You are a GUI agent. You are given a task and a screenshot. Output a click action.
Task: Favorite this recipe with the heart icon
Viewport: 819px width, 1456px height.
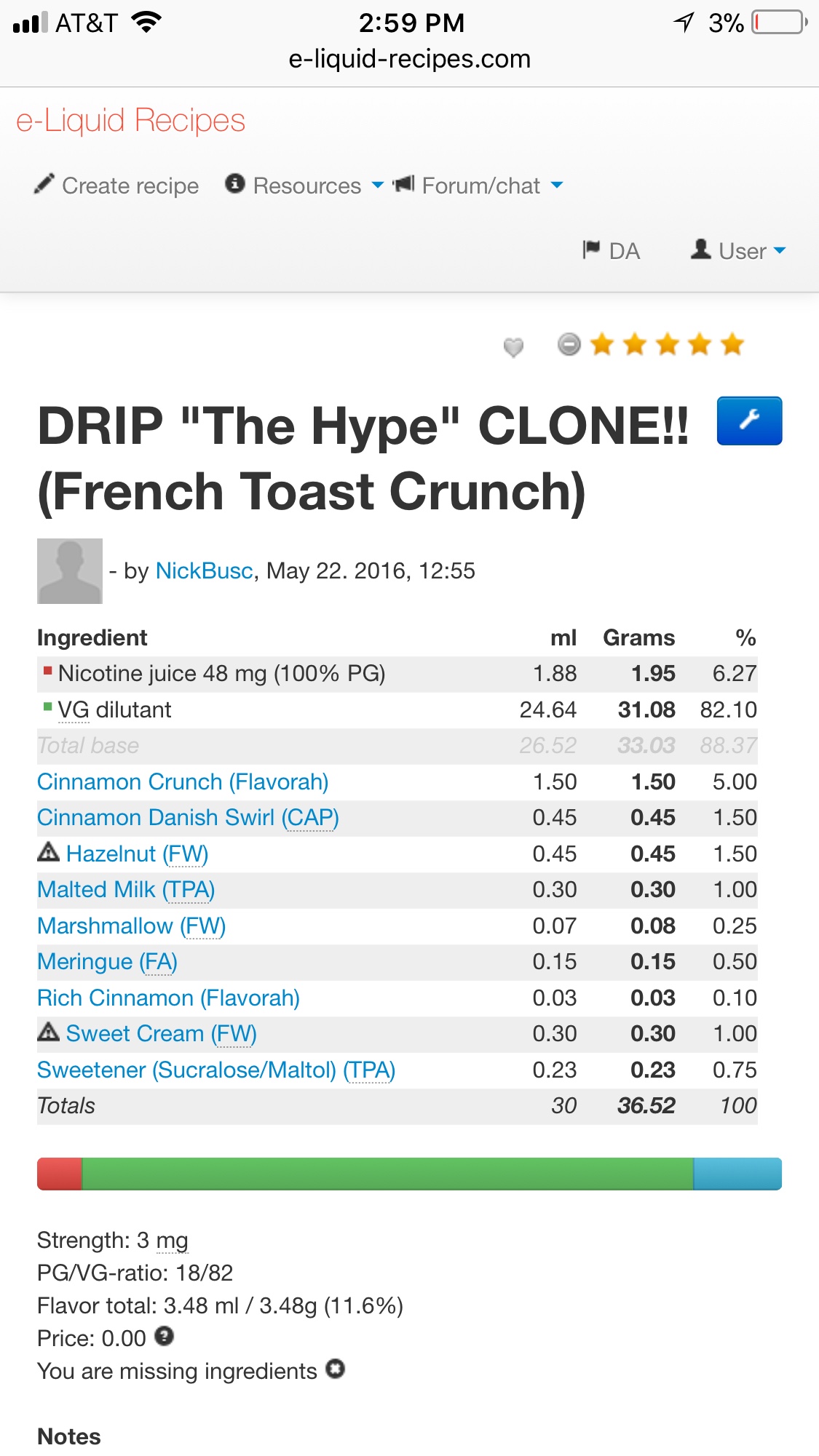pyautogui.click(x=513, y=347)
